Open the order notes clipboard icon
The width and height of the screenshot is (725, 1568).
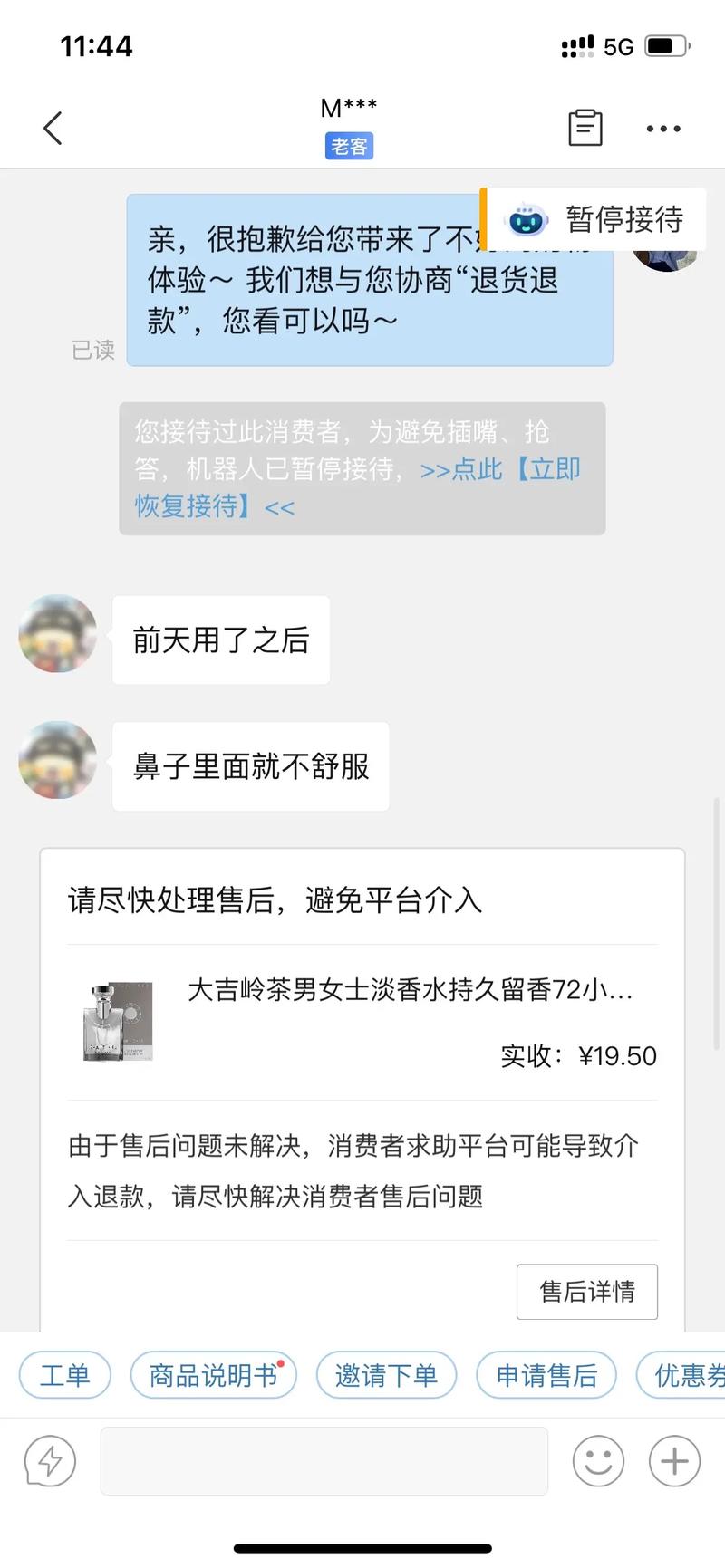585,128
